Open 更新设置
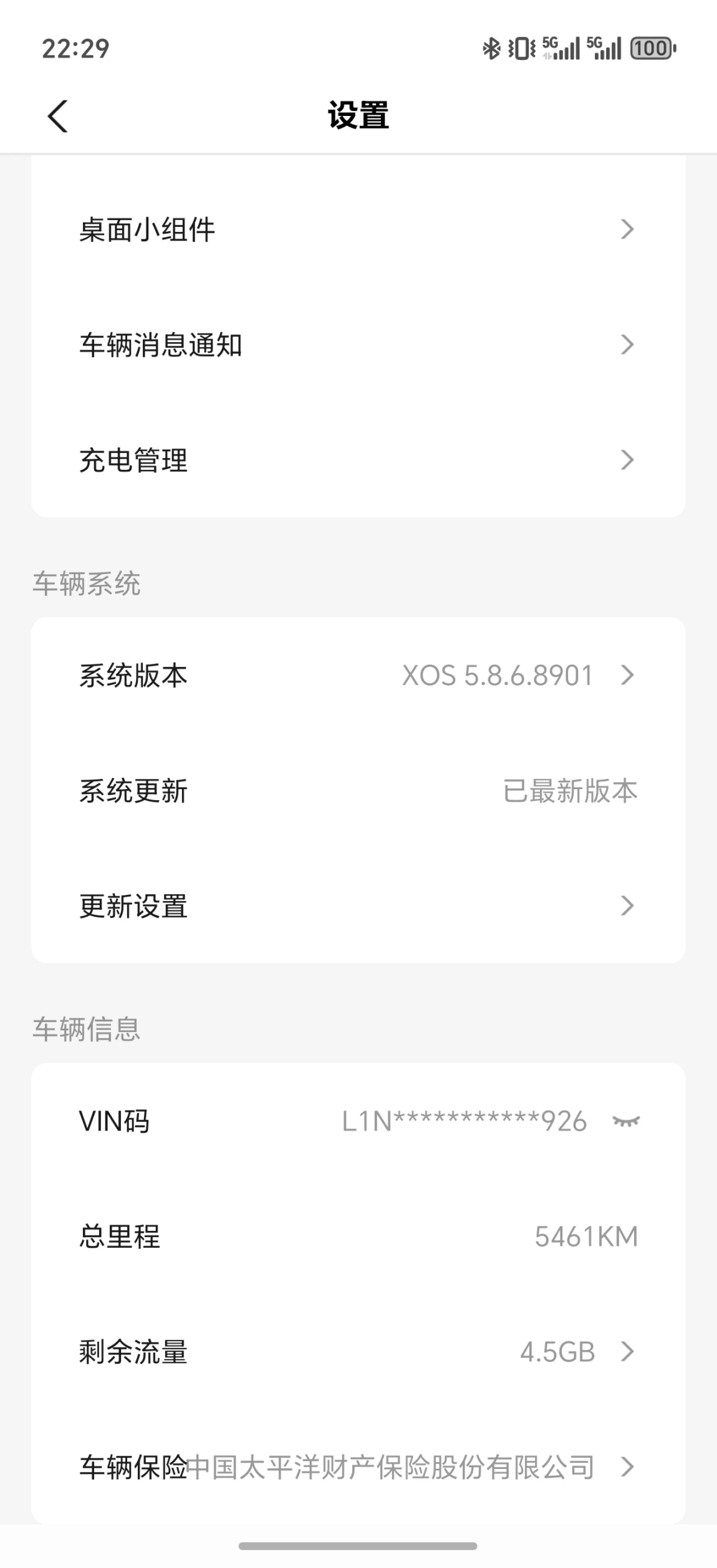 [x=358, y=906]
